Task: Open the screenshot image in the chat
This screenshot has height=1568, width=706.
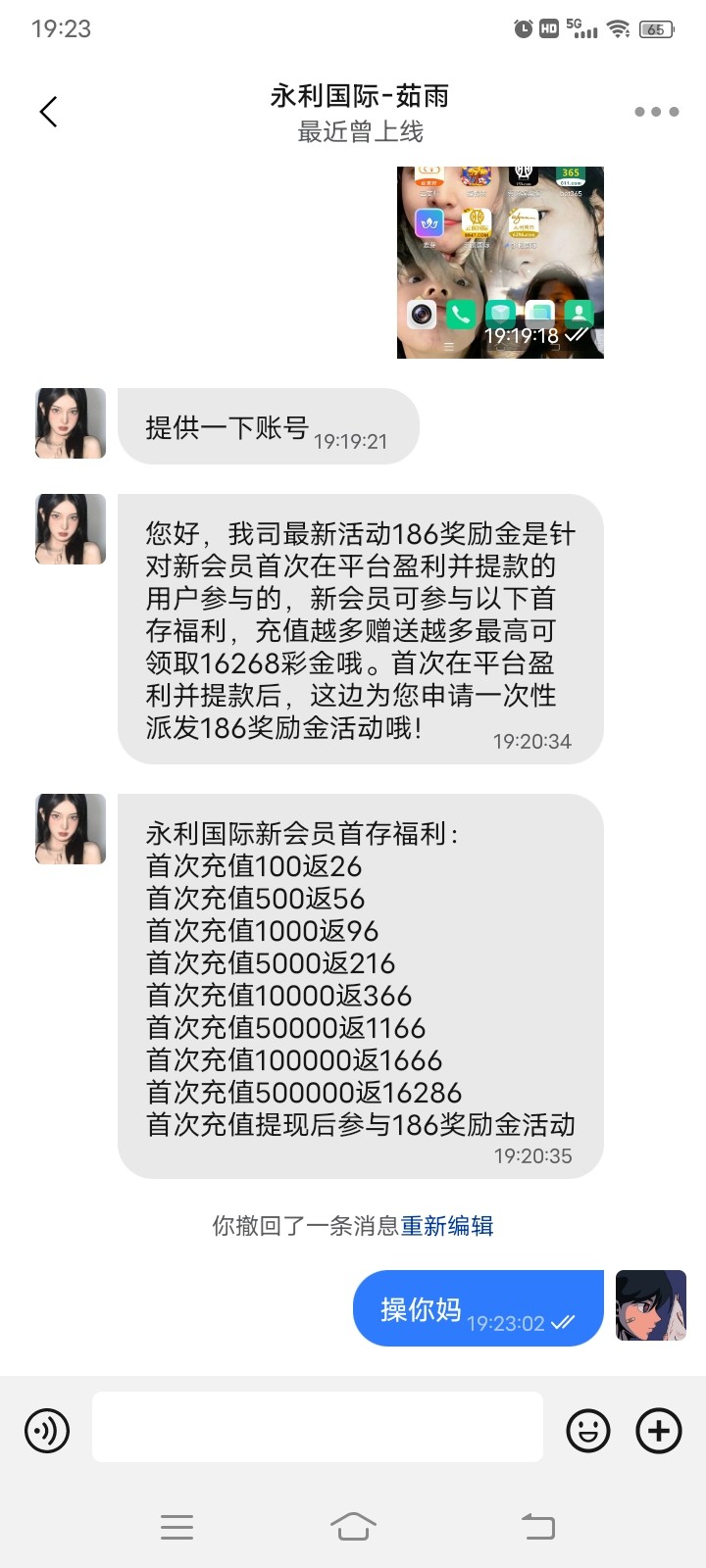Action: click(500, 260)
